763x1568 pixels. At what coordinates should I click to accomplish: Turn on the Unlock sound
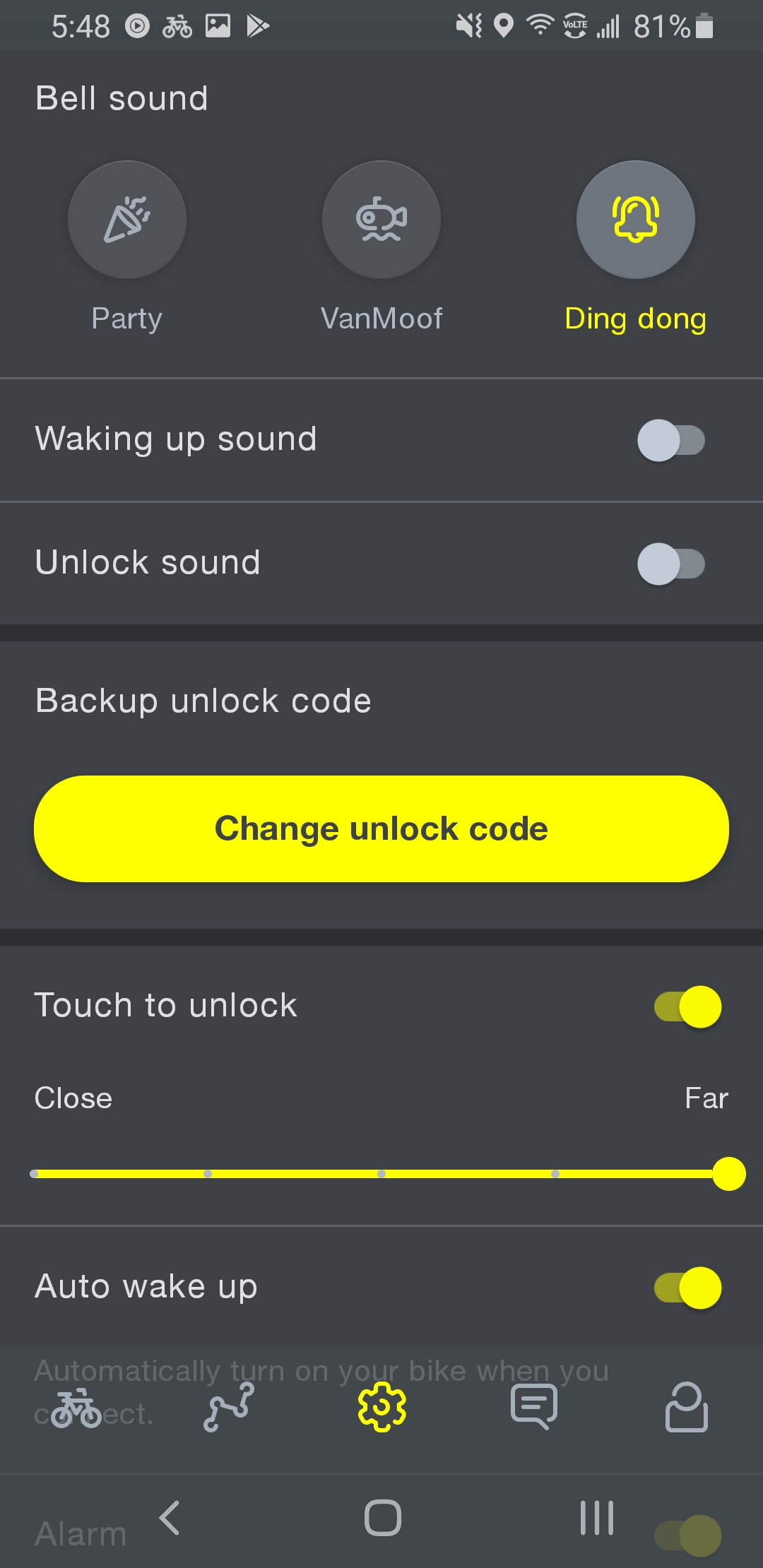(x=671, y=564)
